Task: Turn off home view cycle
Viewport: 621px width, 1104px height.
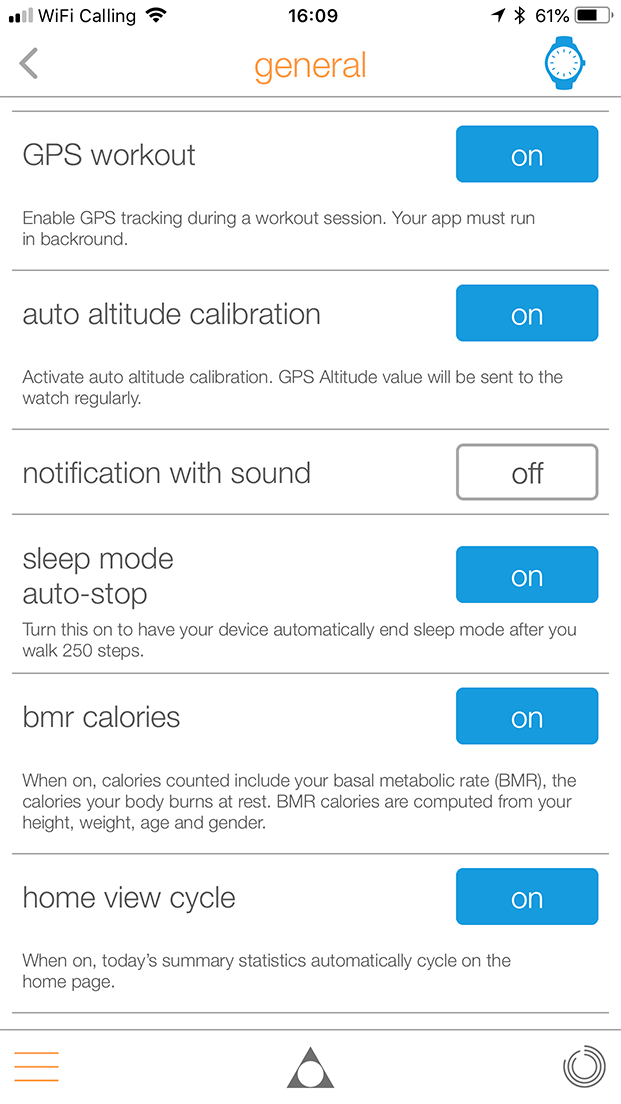Action: (527, 896)
